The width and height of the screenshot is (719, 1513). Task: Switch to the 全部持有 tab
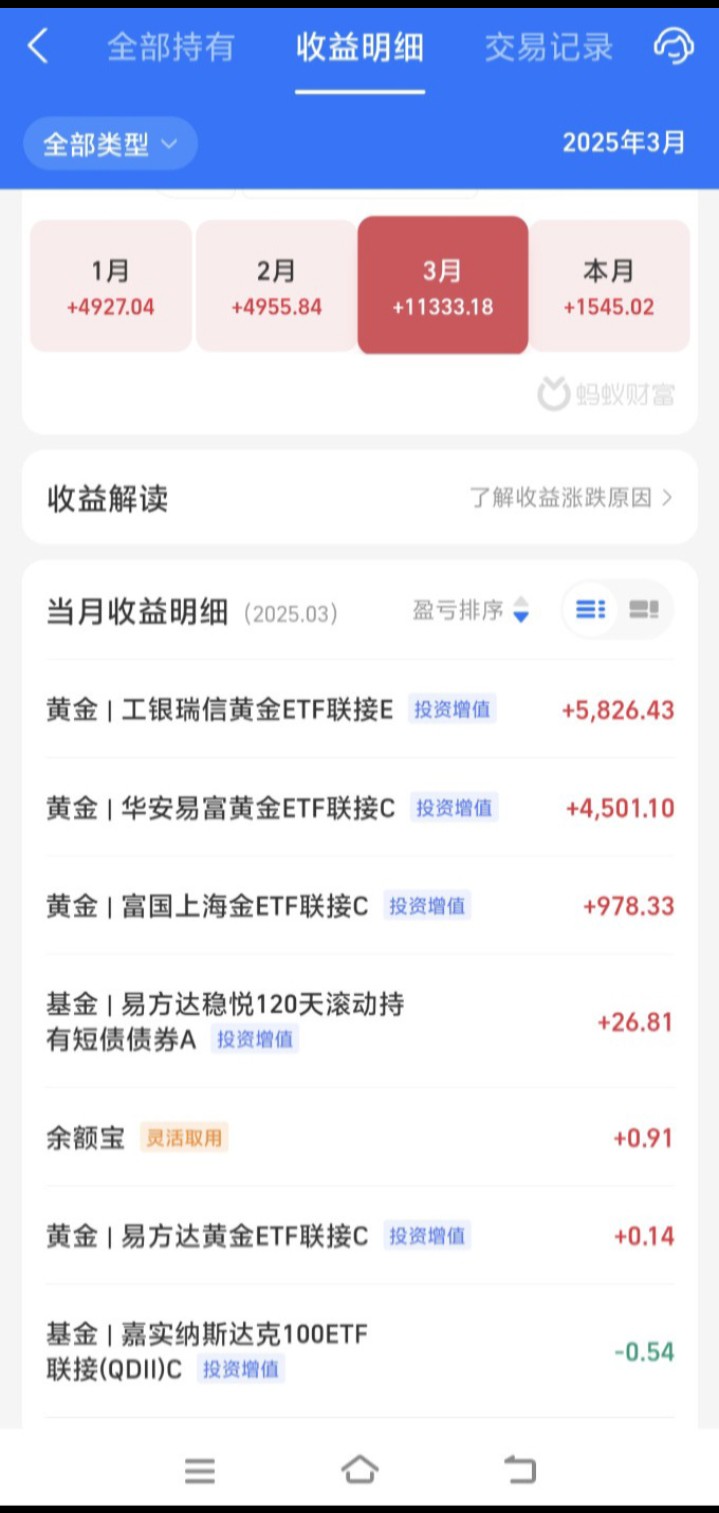pyautogui.click(x=170, y=47)
